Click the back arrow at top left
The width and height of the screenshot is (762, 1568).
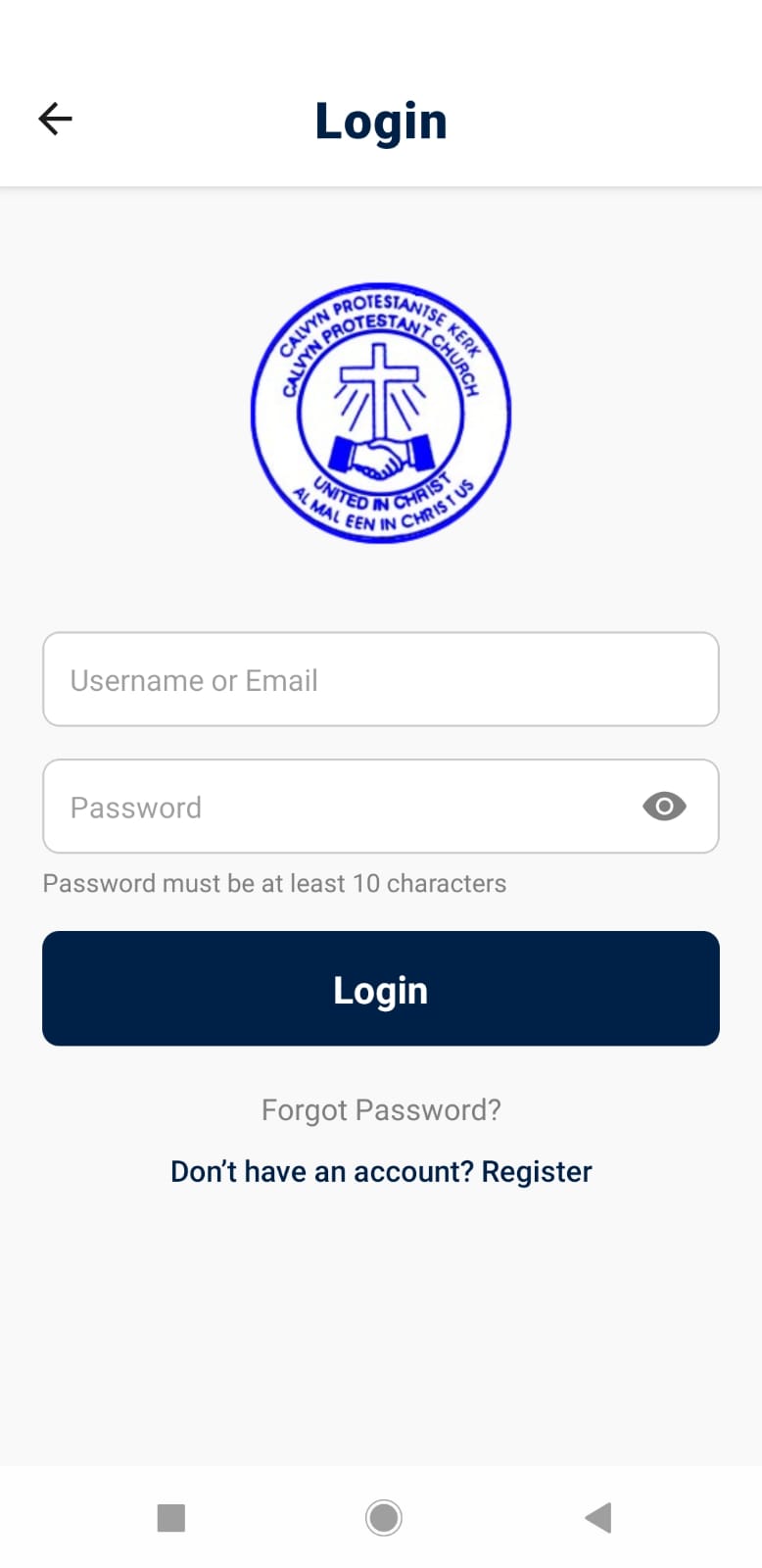pyautogui.click(x=56, y=119)
